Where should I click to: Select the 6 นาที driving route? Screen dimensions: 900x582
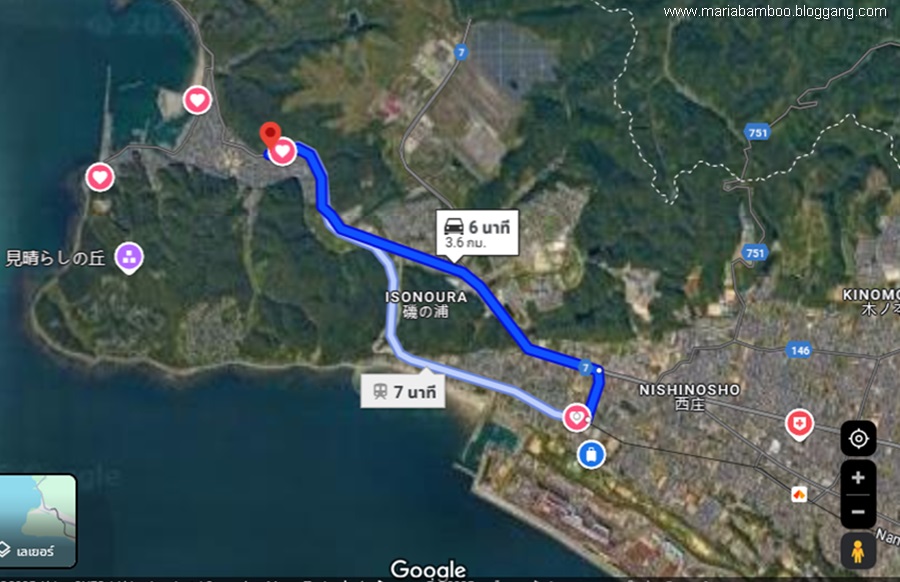tap(478, 232)
